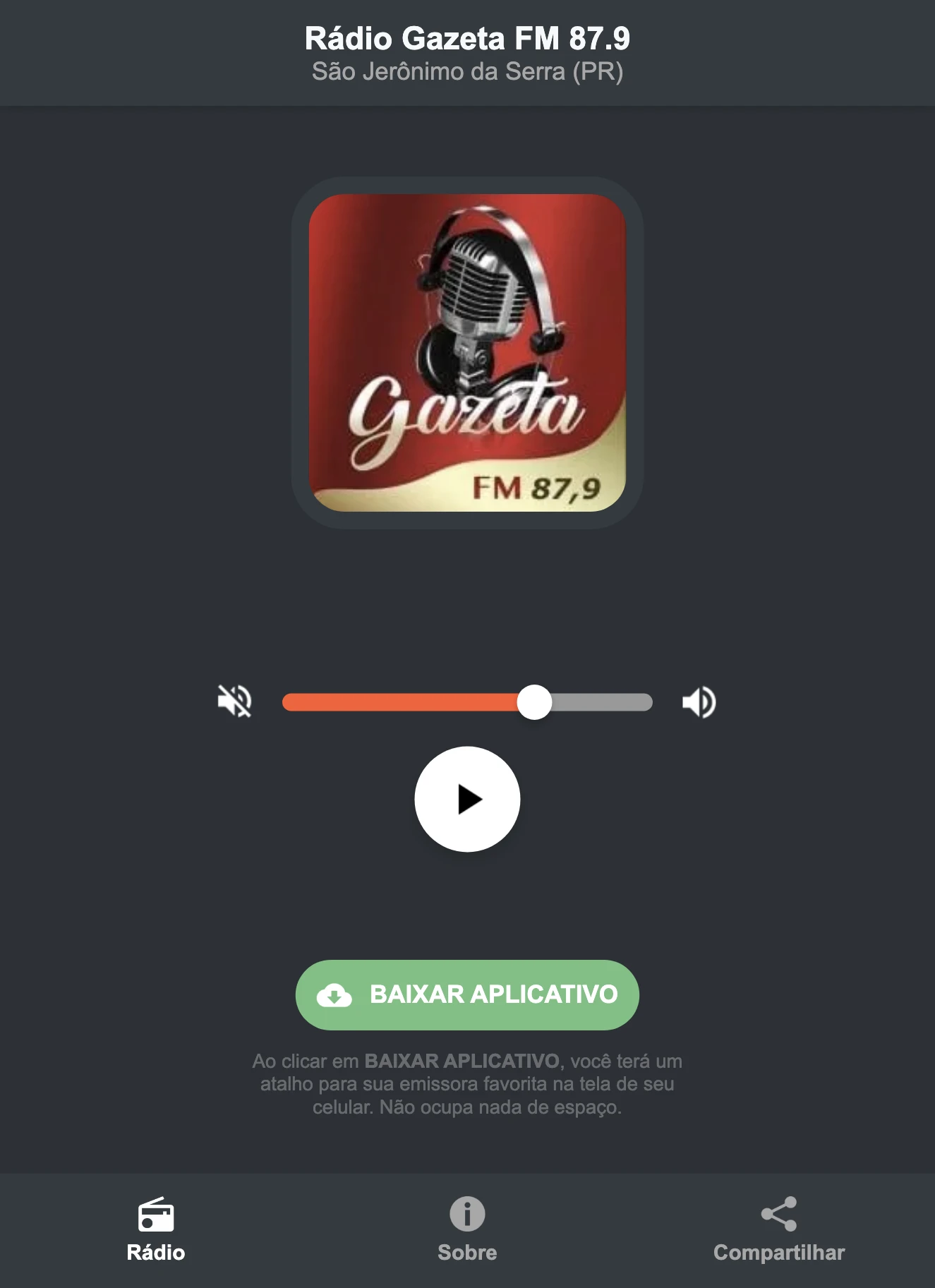Maximize volume via the right speaker icon
This screenshot has width=935, height=1288.
tap(699, 701)
